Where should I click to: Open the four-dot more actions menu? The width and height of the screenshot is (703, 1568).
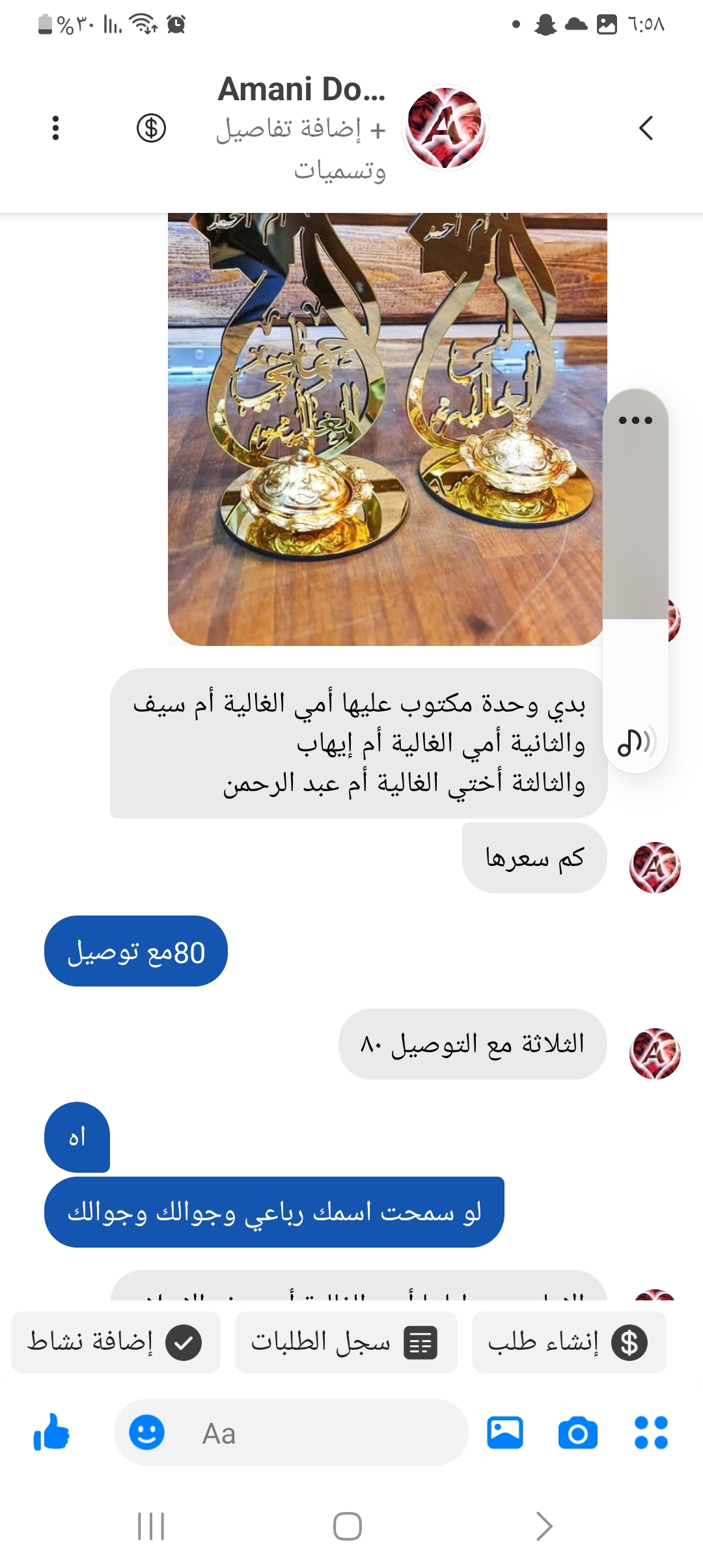coord(651,1433)
